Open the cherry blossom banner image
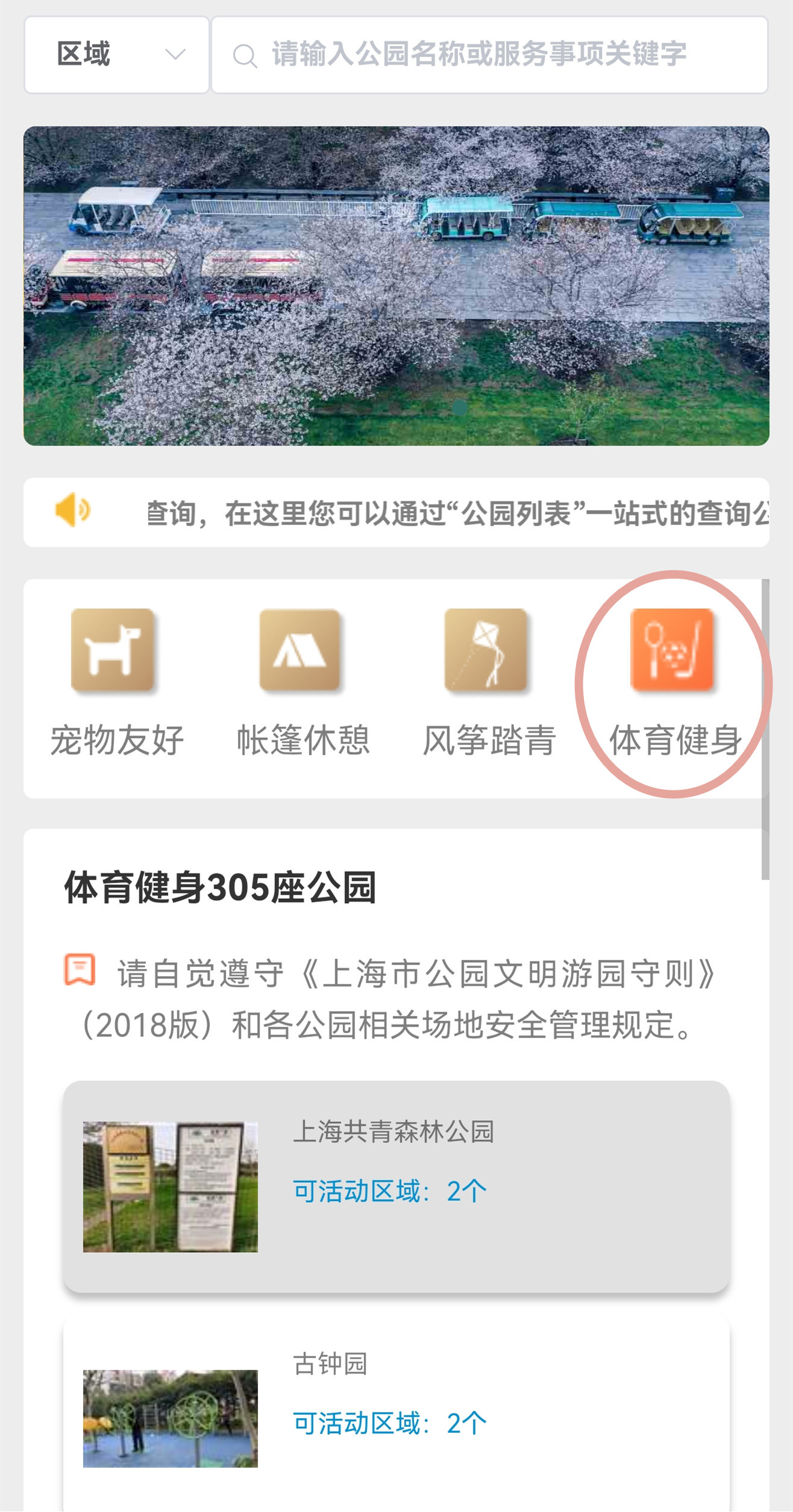 (396, 286)
